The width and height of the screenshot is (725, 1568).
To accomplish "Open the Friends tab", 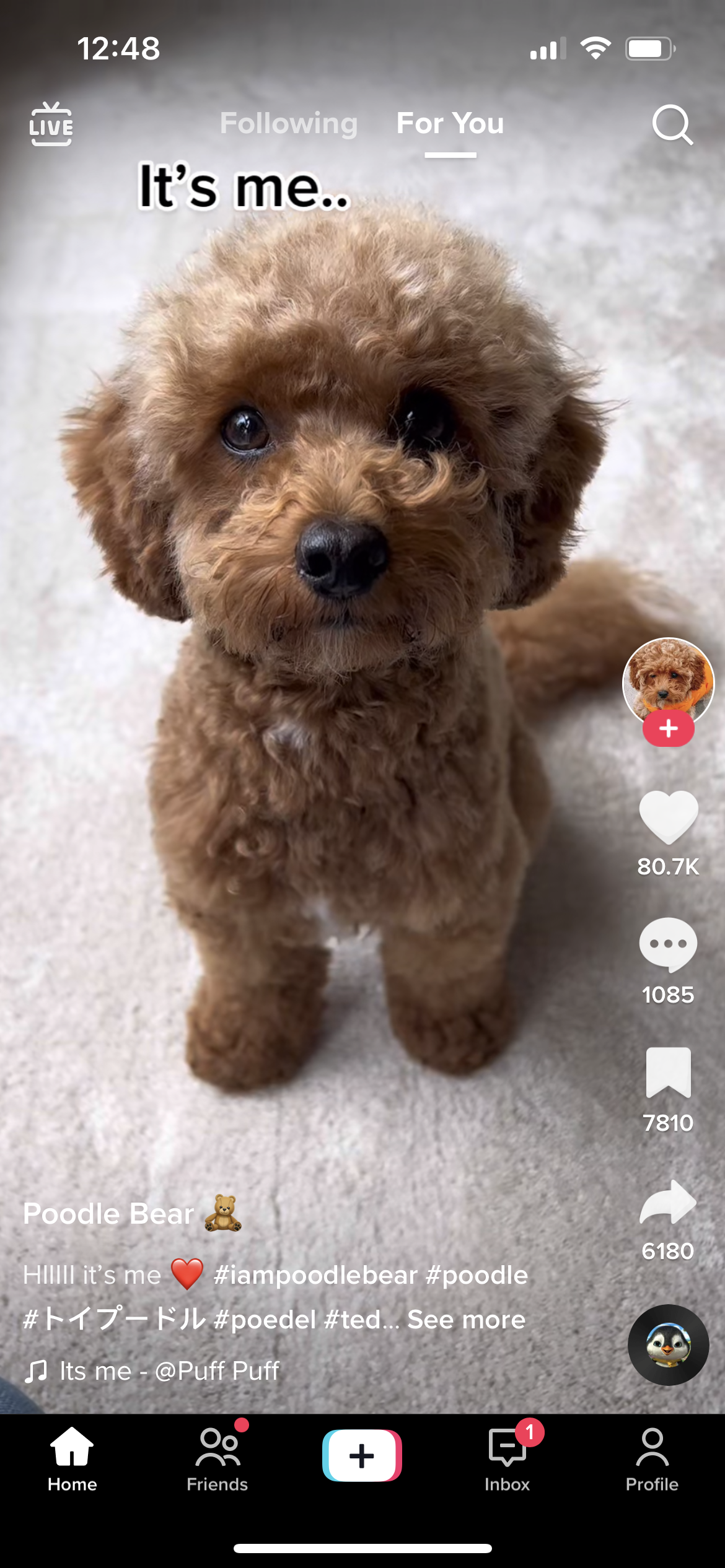I will [217, 1459].
